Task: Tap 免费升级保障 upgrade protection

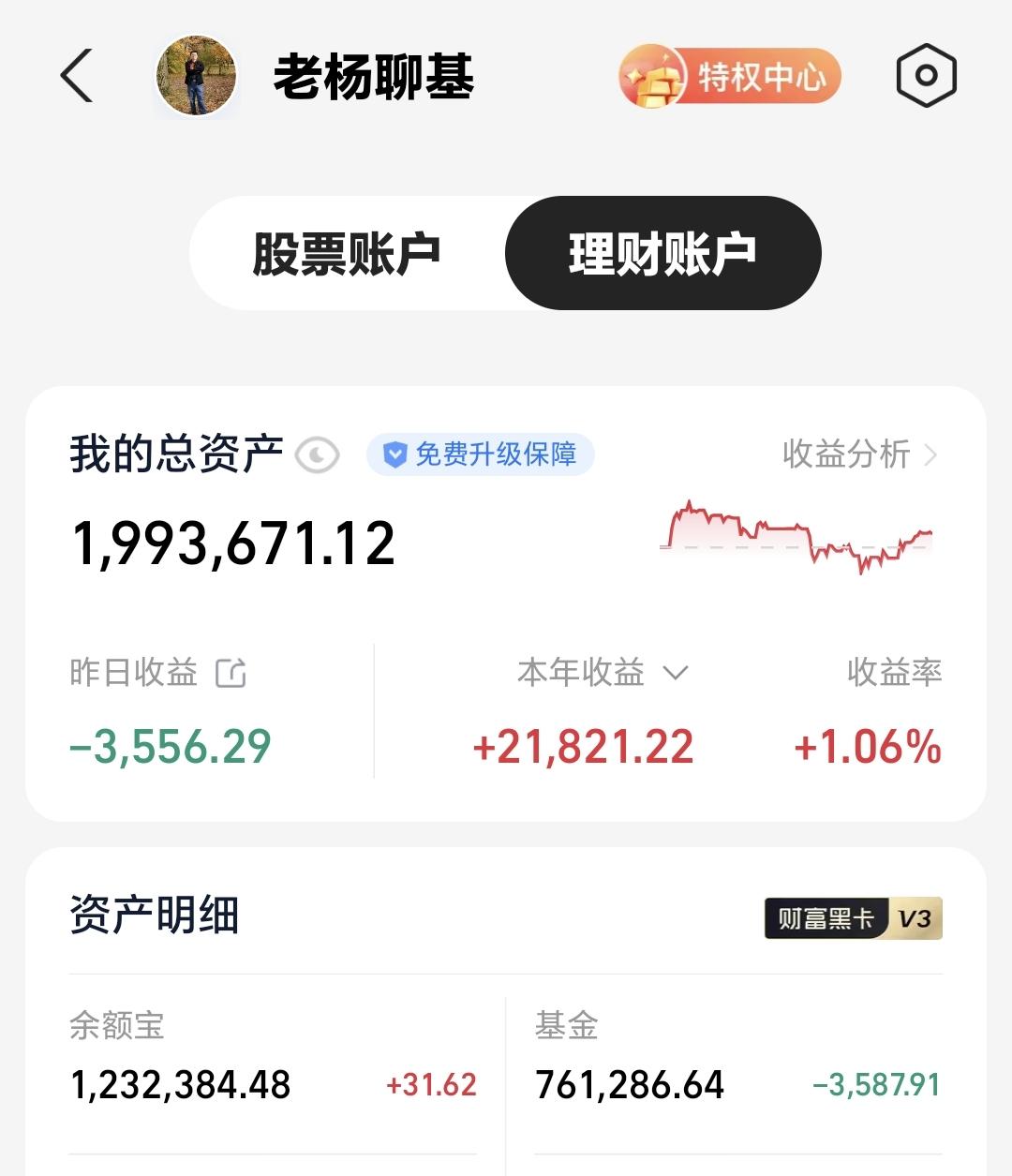Action: point(480,453)
